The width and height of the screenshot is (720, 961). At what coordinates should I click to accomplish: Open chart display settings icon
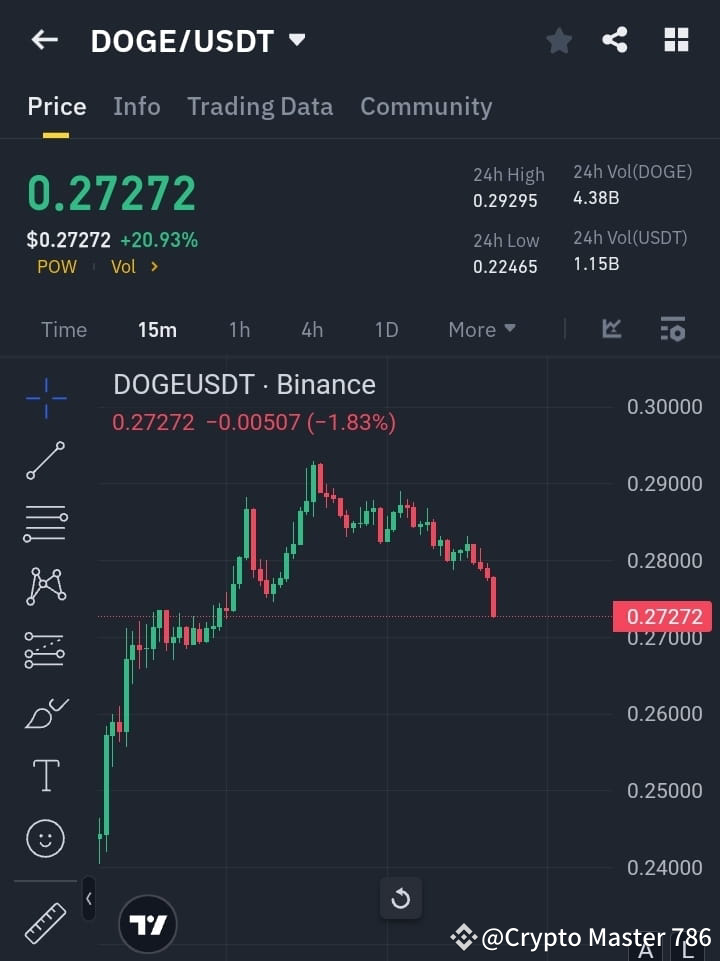tap(672, 329)
